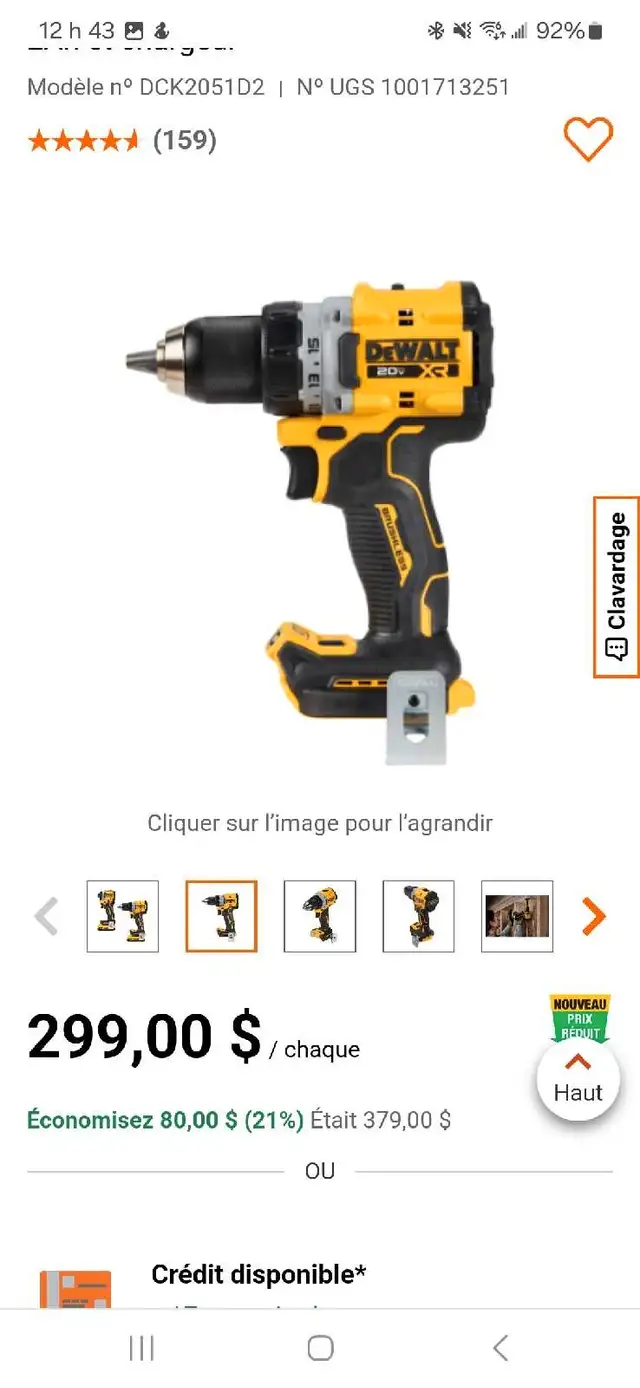Select the fourth drill thumbnail

[418, 916]
